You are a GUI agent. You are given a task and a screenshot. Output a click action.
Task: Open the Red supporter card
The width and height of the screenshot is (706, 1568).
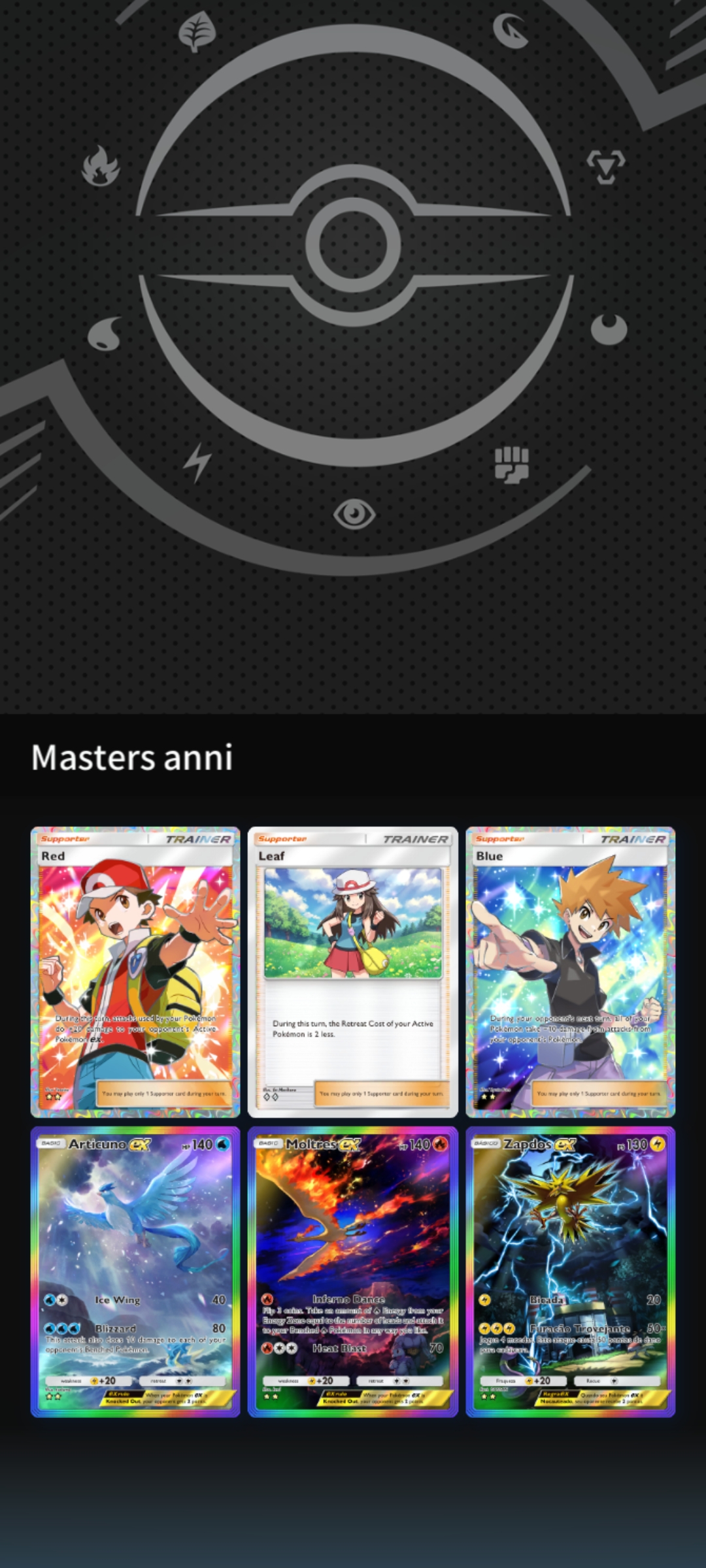pyautogui.click(x=135, y=972)
